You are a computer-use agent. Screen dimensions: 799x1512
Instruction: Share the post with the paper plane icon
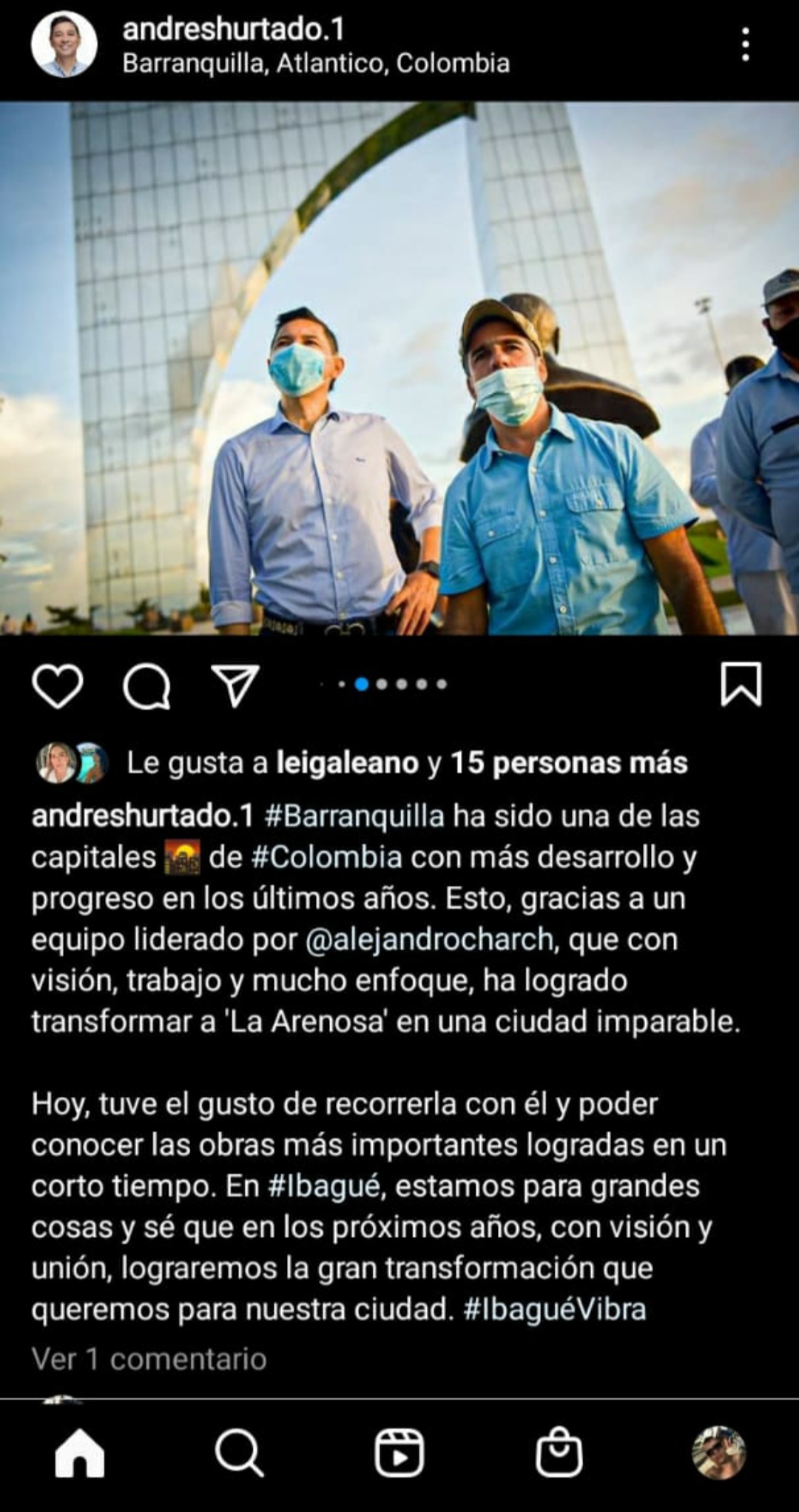(x=235, y=686)
